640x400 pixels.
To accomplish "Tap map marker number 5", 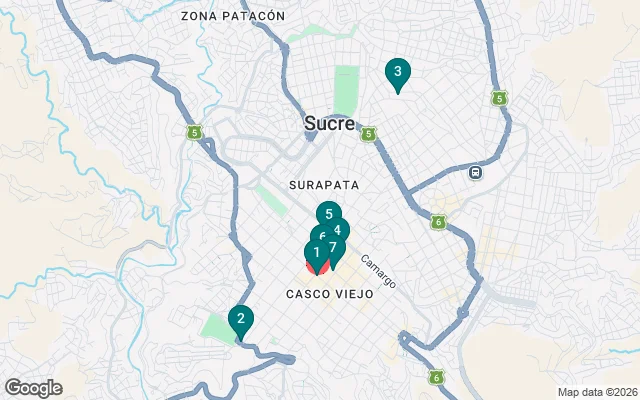I will click(328, 213).
